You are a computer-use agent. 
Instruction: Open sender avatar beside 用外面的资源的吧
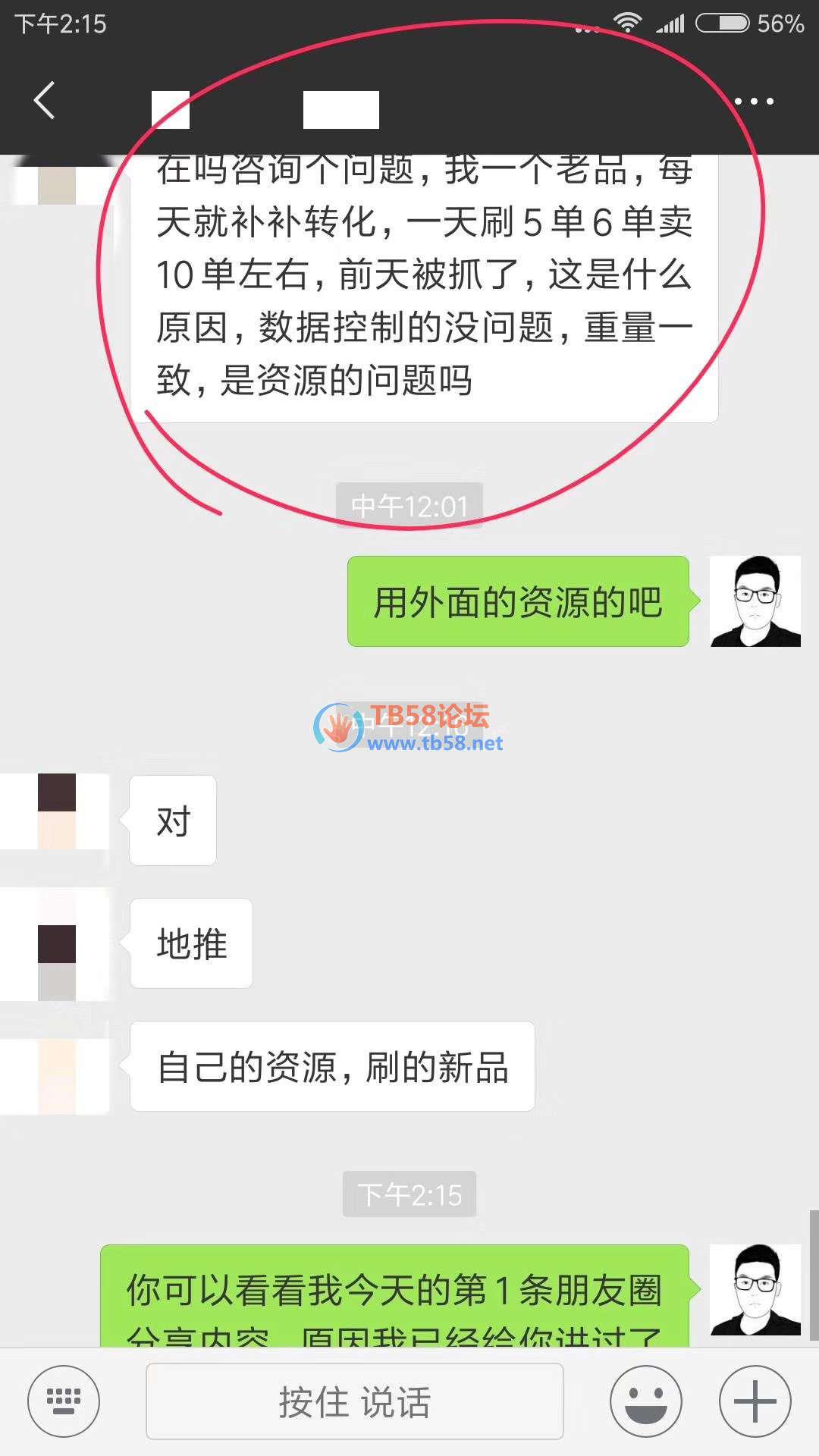point(755,601)
